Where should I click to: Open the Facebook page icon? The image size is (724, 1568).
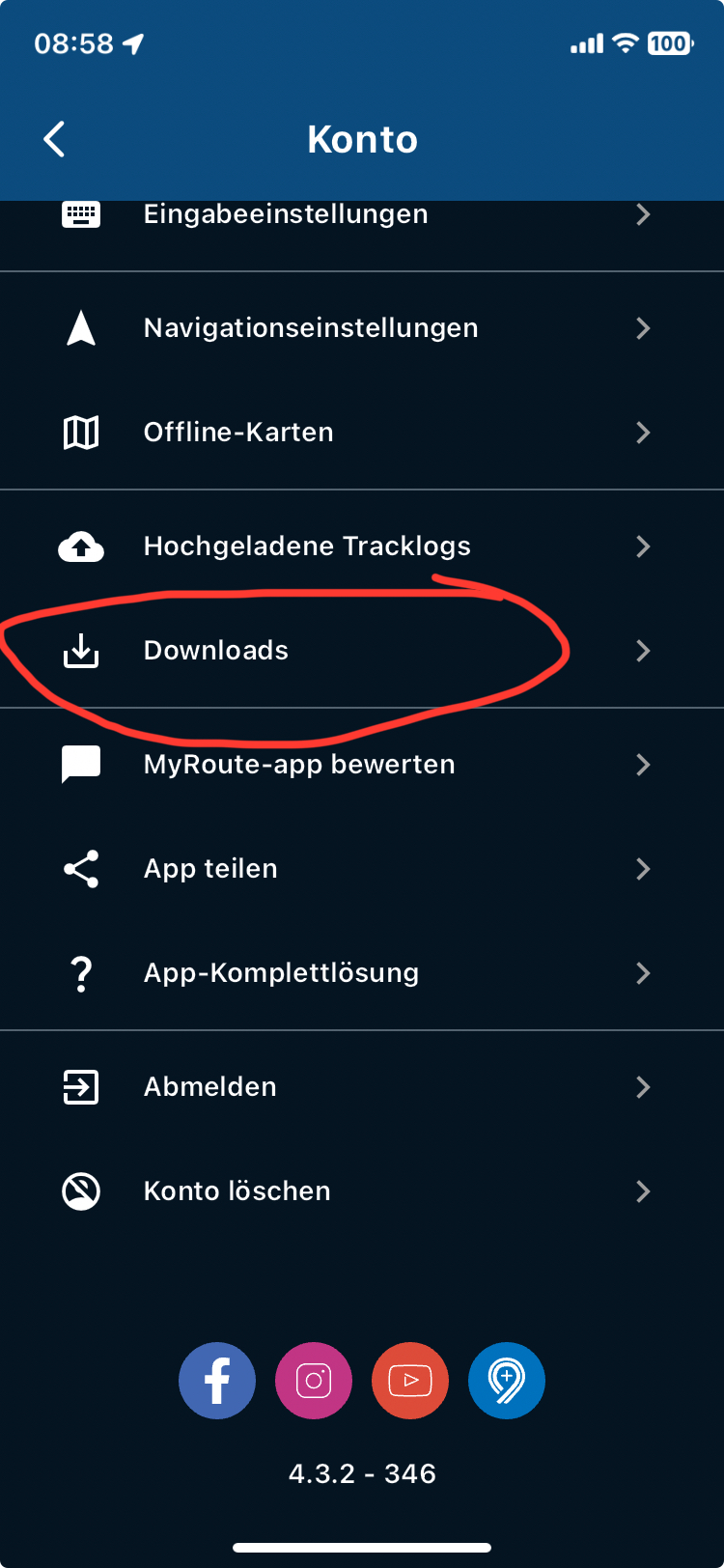pos(217,1381)
